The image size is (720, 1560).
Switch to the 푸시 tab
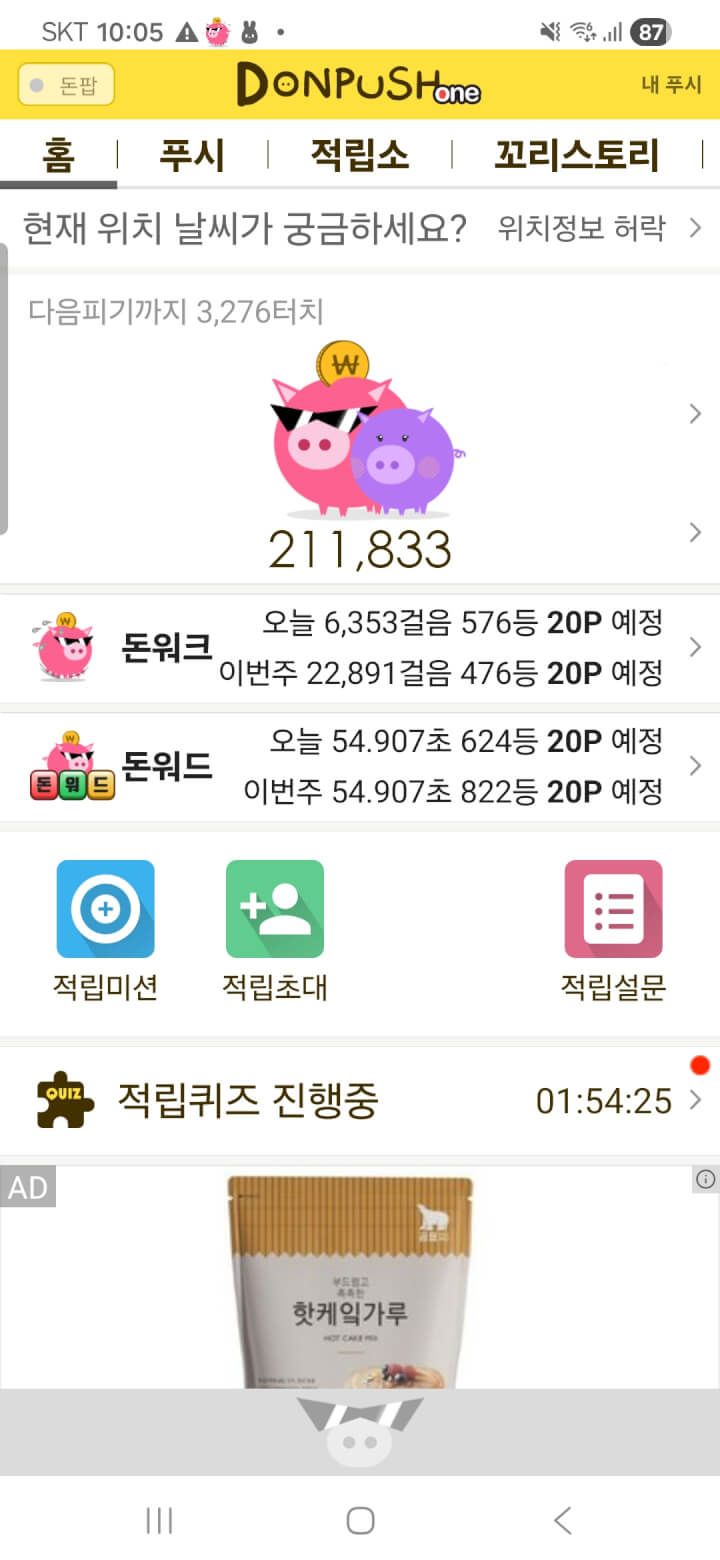[x=192, y=155]
